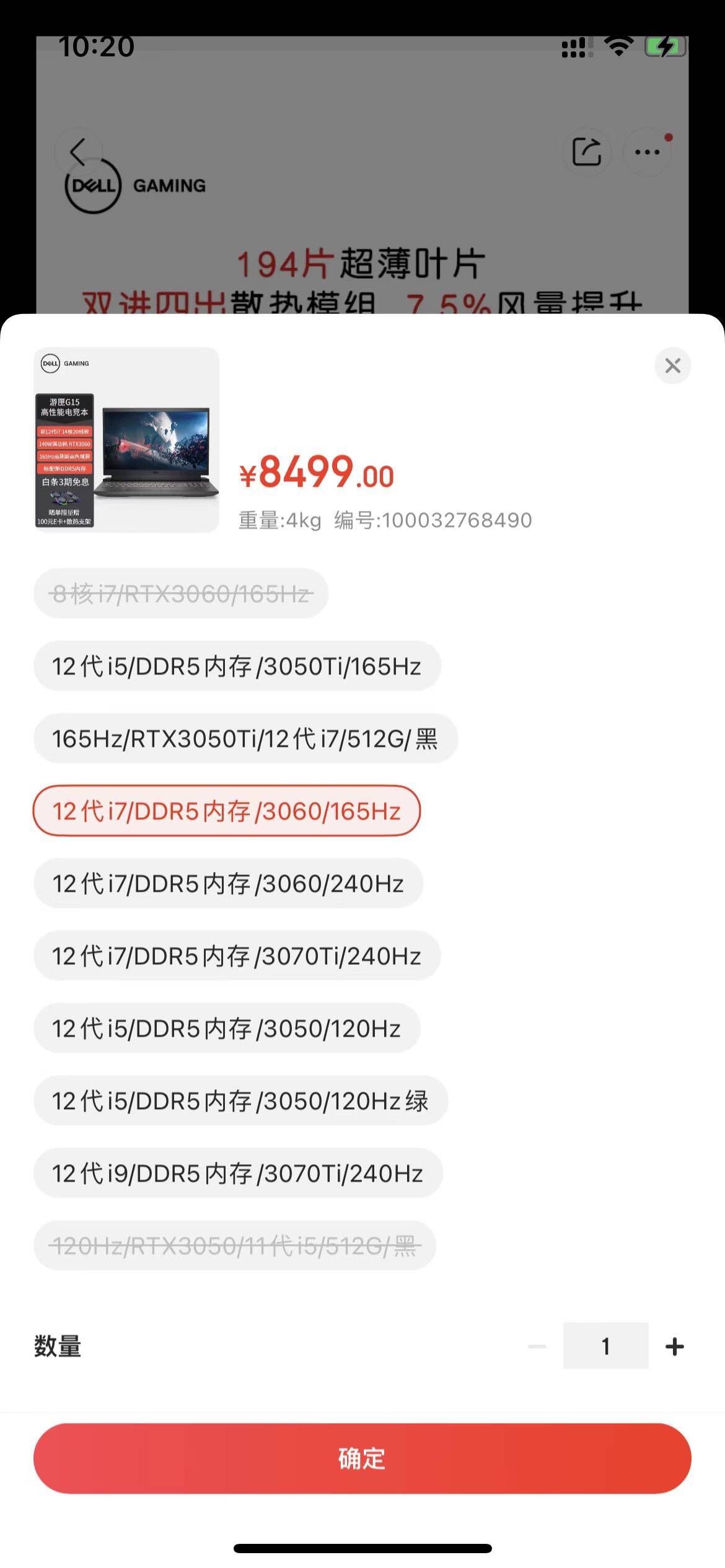Go back using the back arrow
The width and height of the screenshot is (725, 1568).
click(78, 152)
